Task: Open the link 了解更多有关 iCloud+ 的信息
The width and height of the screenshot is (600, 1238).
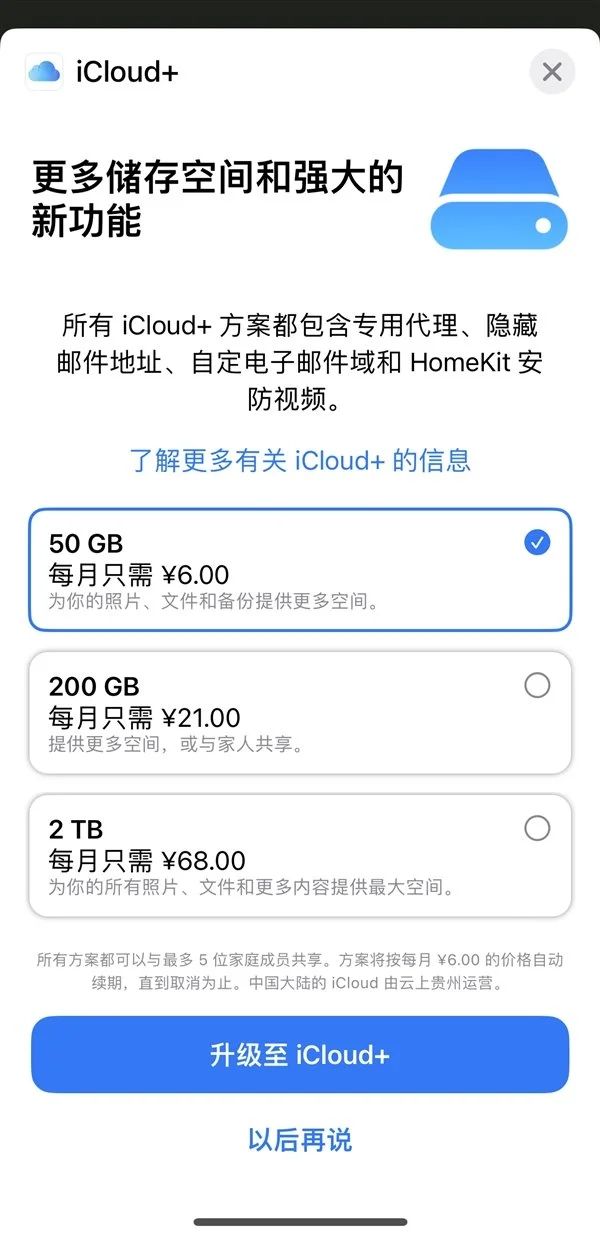Action: click(300, 460)
